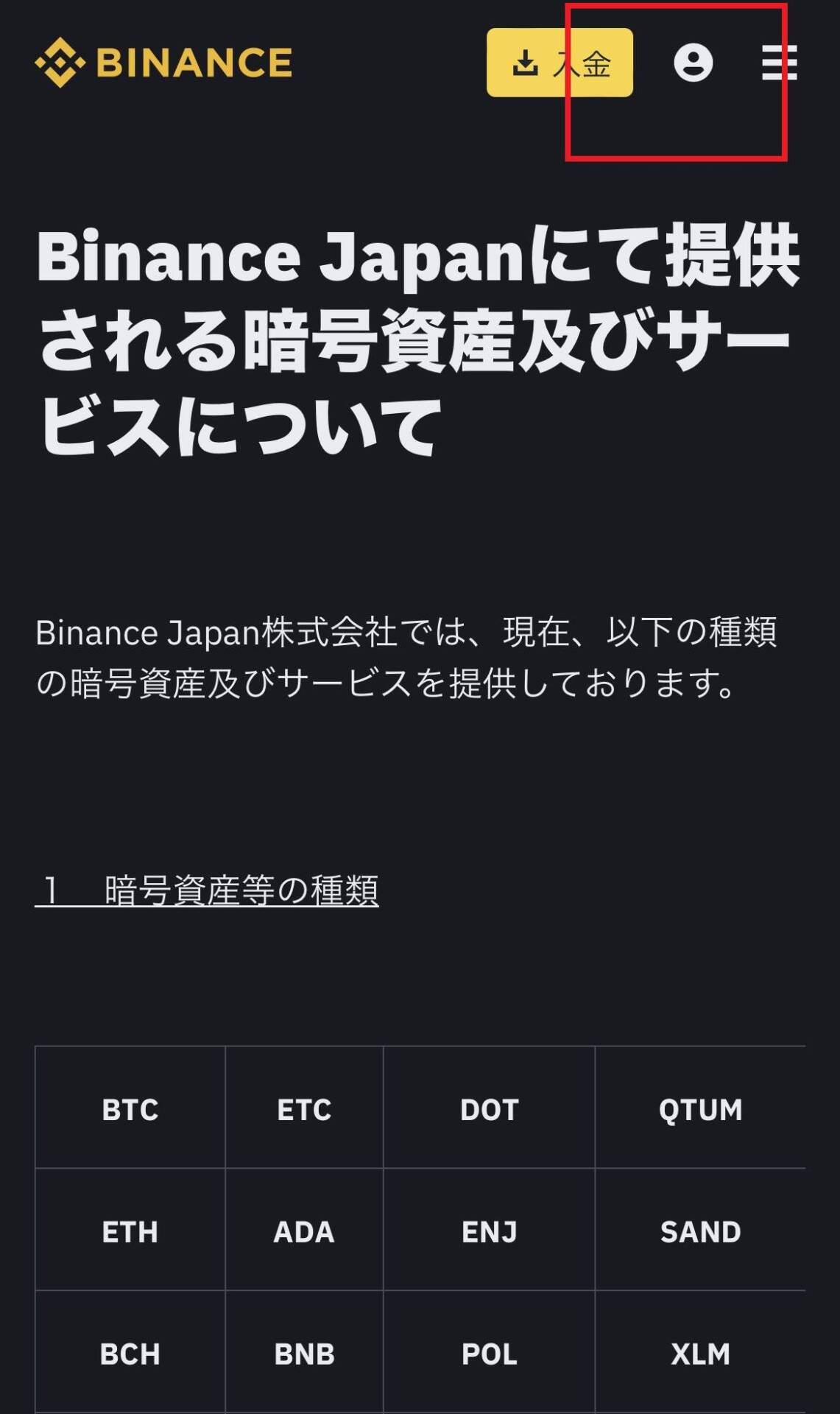Select BTC from the asset table
This screenshot has width=840, height=1414.
[131, 1111]
